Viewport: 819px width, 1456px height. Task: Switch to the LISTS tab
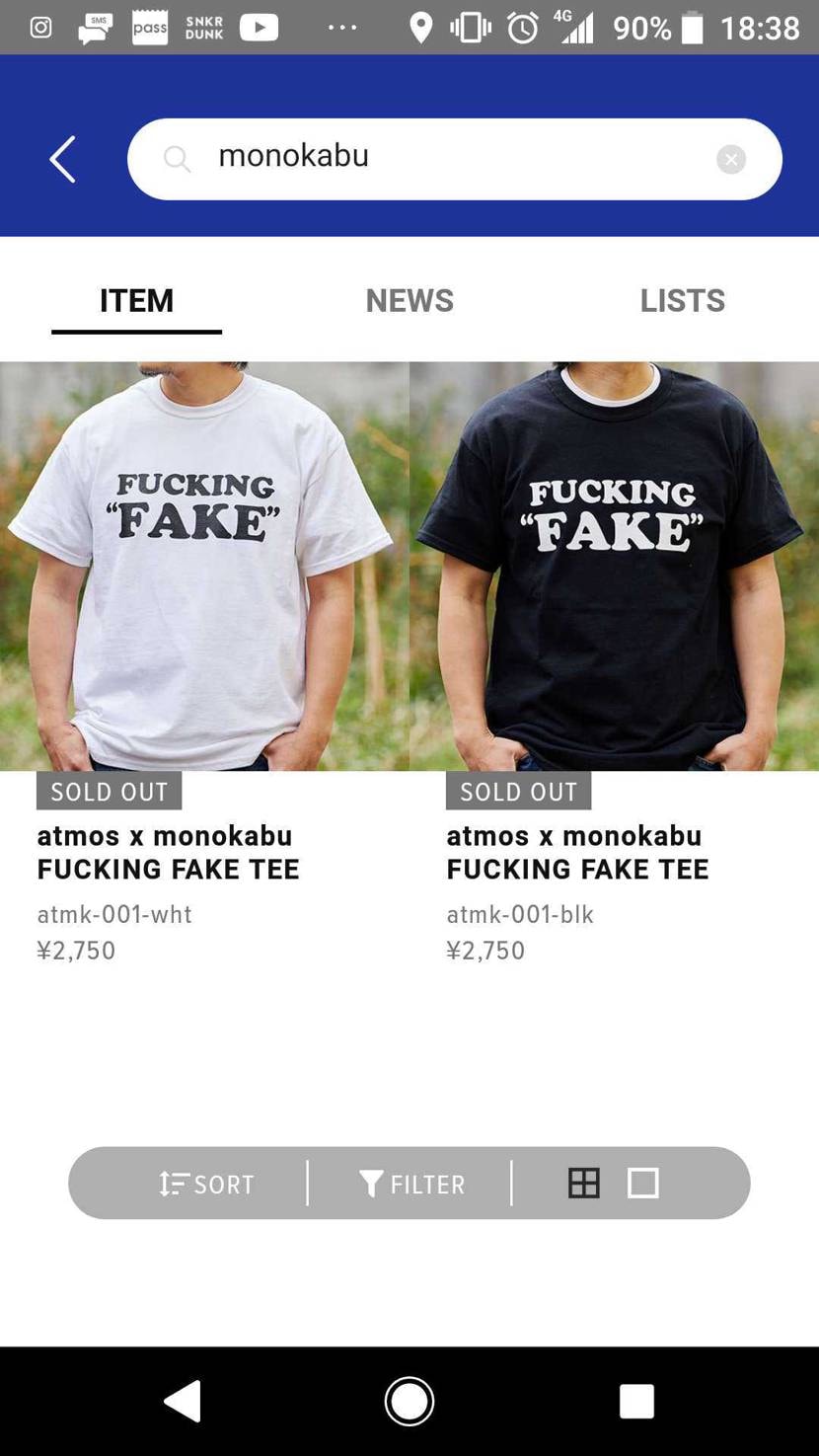(x=682, y=300)
